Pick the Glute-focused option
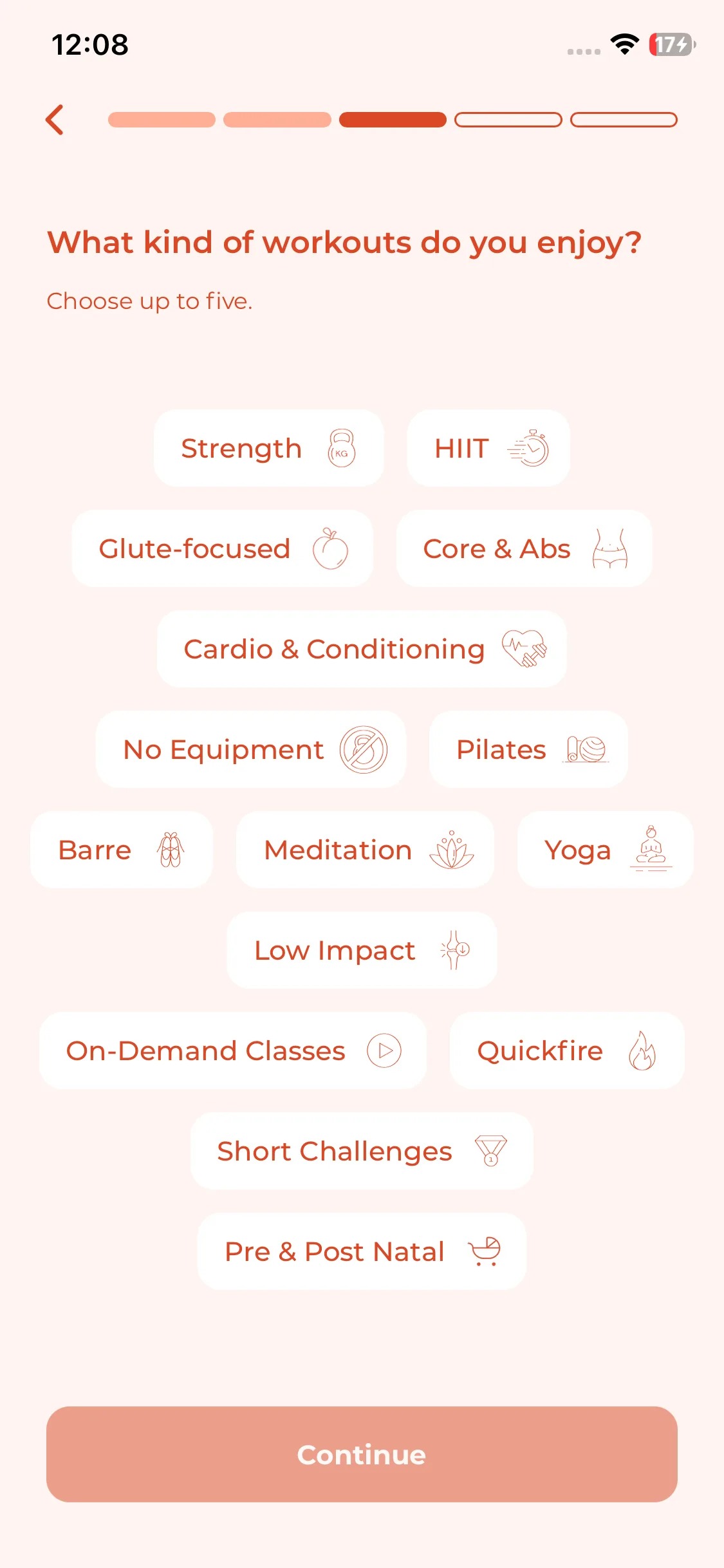The height and width of the screenshot is (1568, 724). click(x=223, y=548)
